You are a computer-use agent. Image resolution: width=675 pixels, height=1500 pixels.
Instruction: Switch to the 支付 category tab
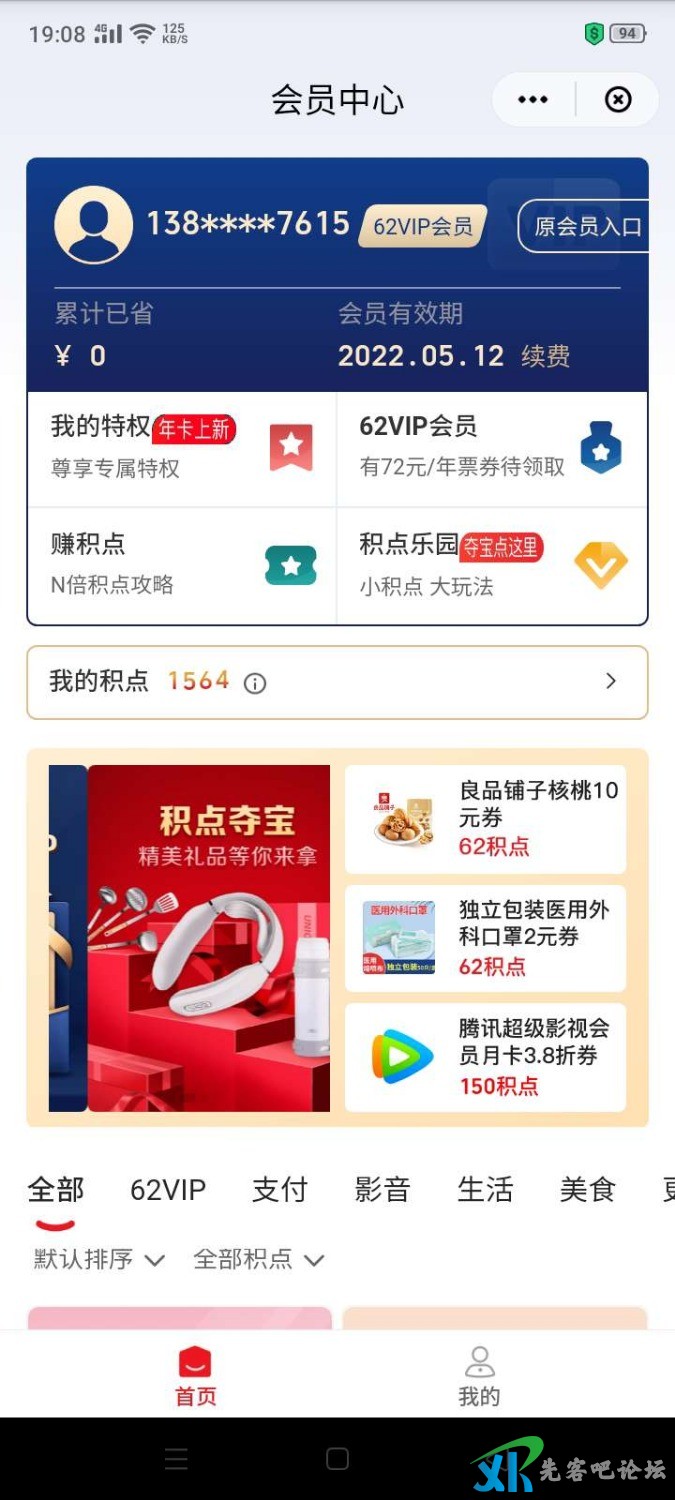click(279, 1190)
